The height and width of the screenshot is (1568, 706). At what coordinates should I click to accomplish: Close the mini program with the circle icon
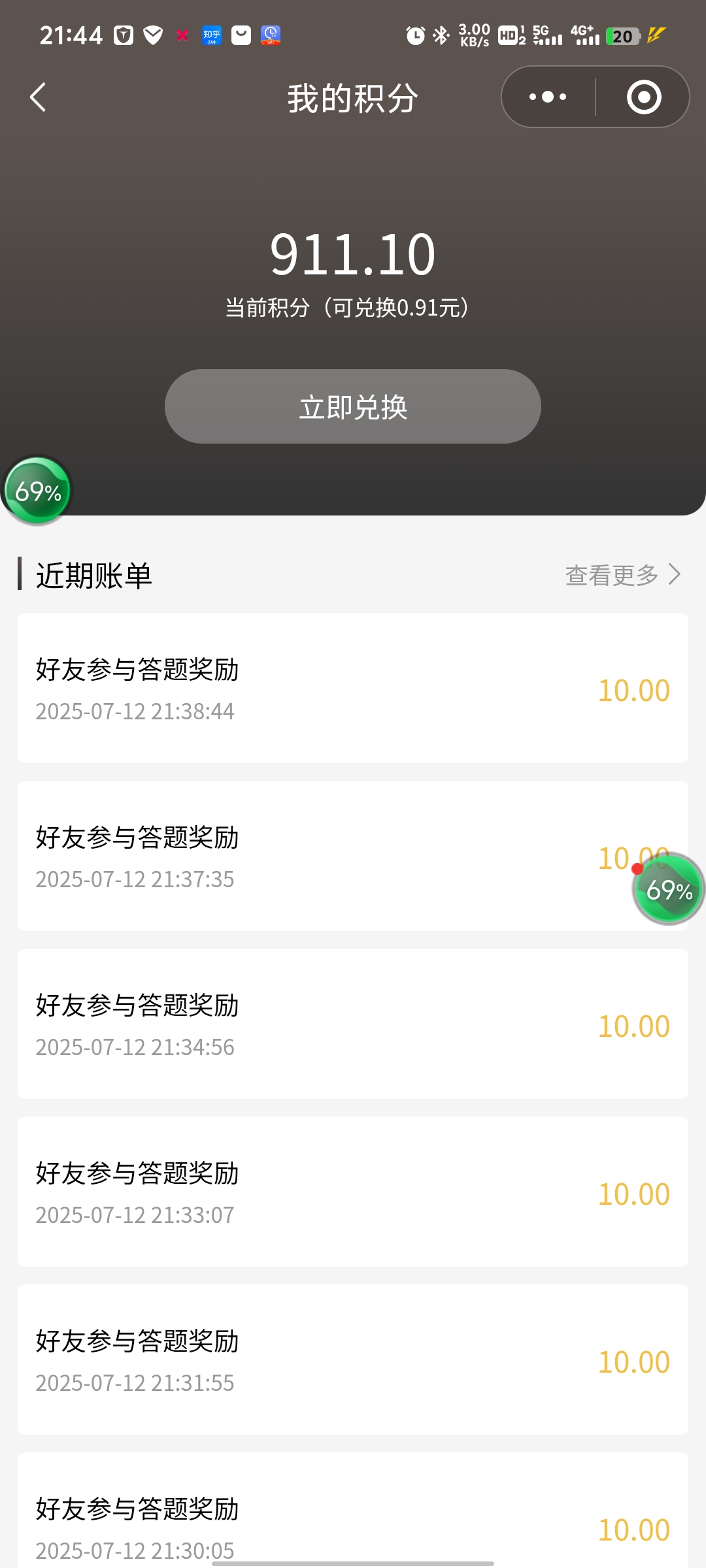644,97
